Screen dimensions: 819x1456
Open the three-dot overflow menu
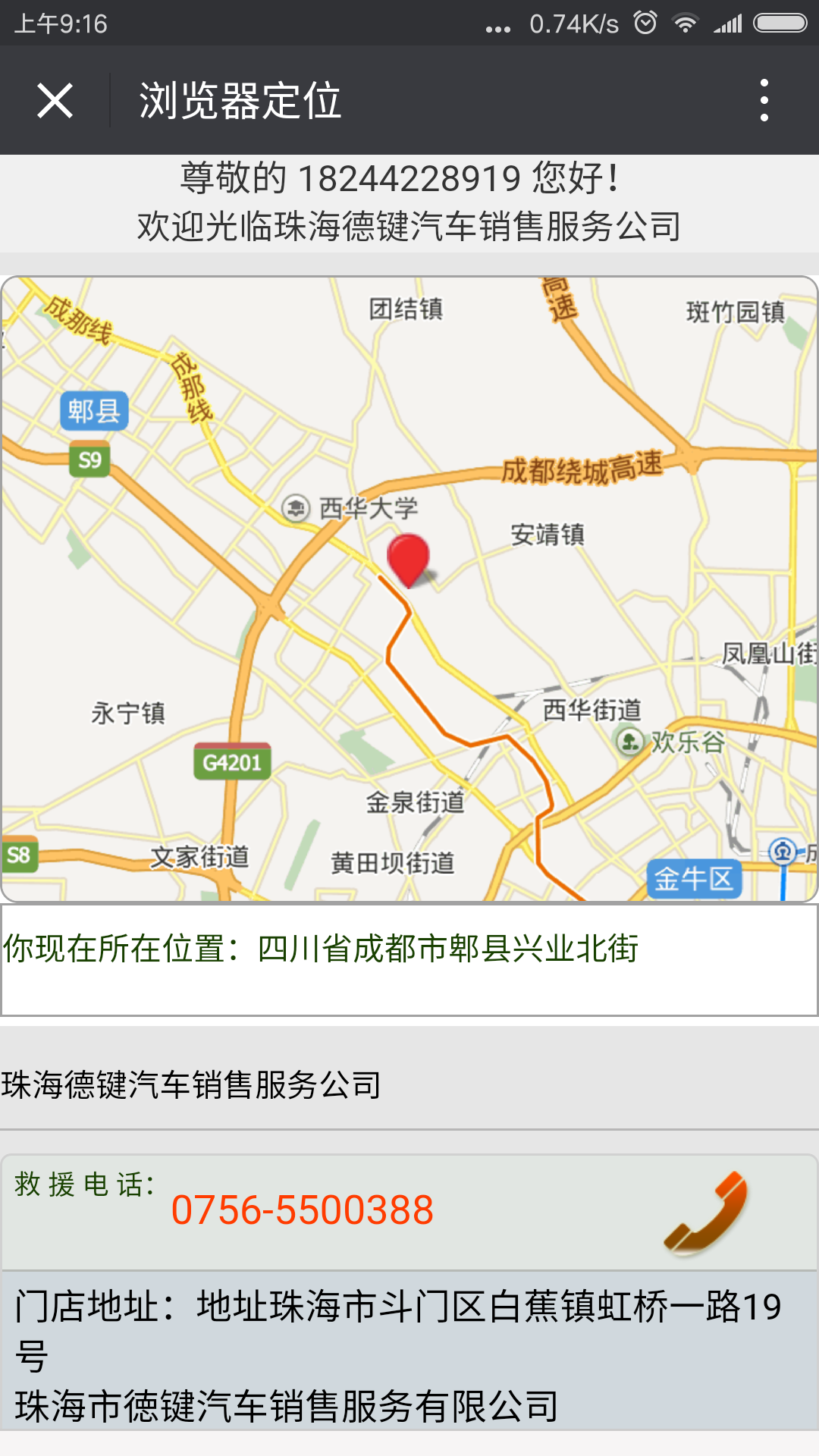764,101
